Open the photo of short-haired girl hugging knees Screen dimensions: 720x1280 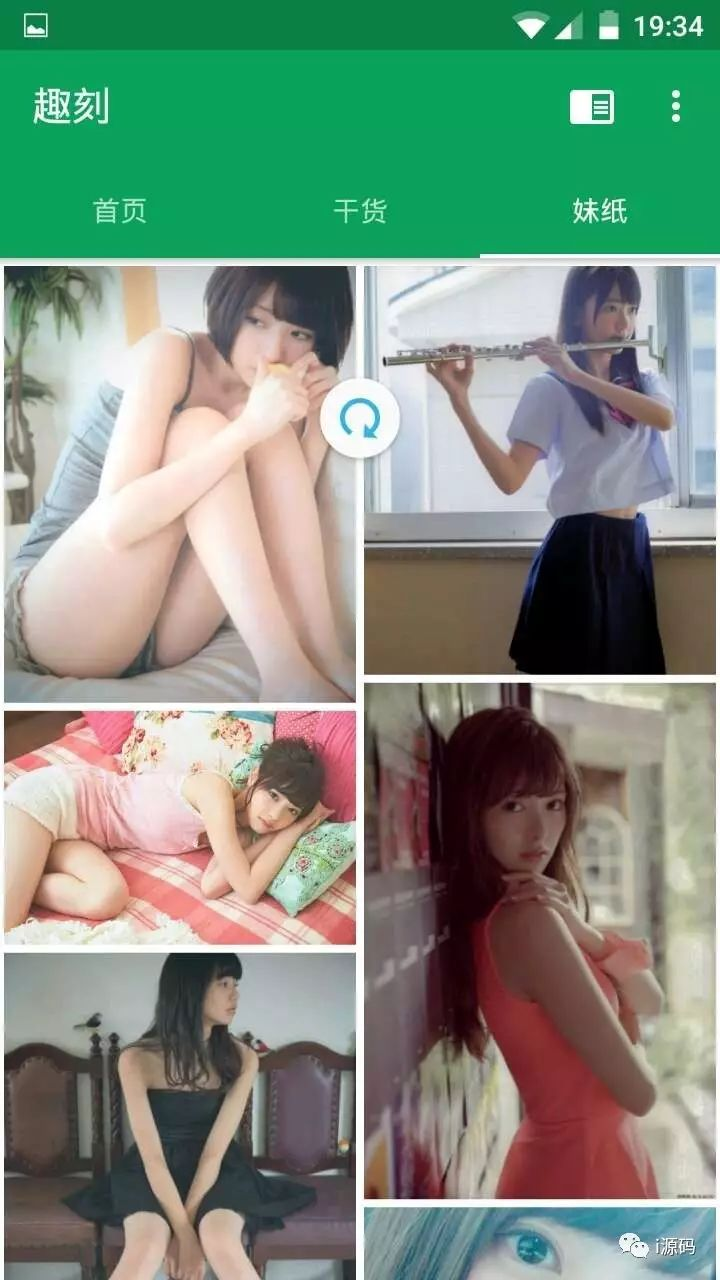coord(180,484)
